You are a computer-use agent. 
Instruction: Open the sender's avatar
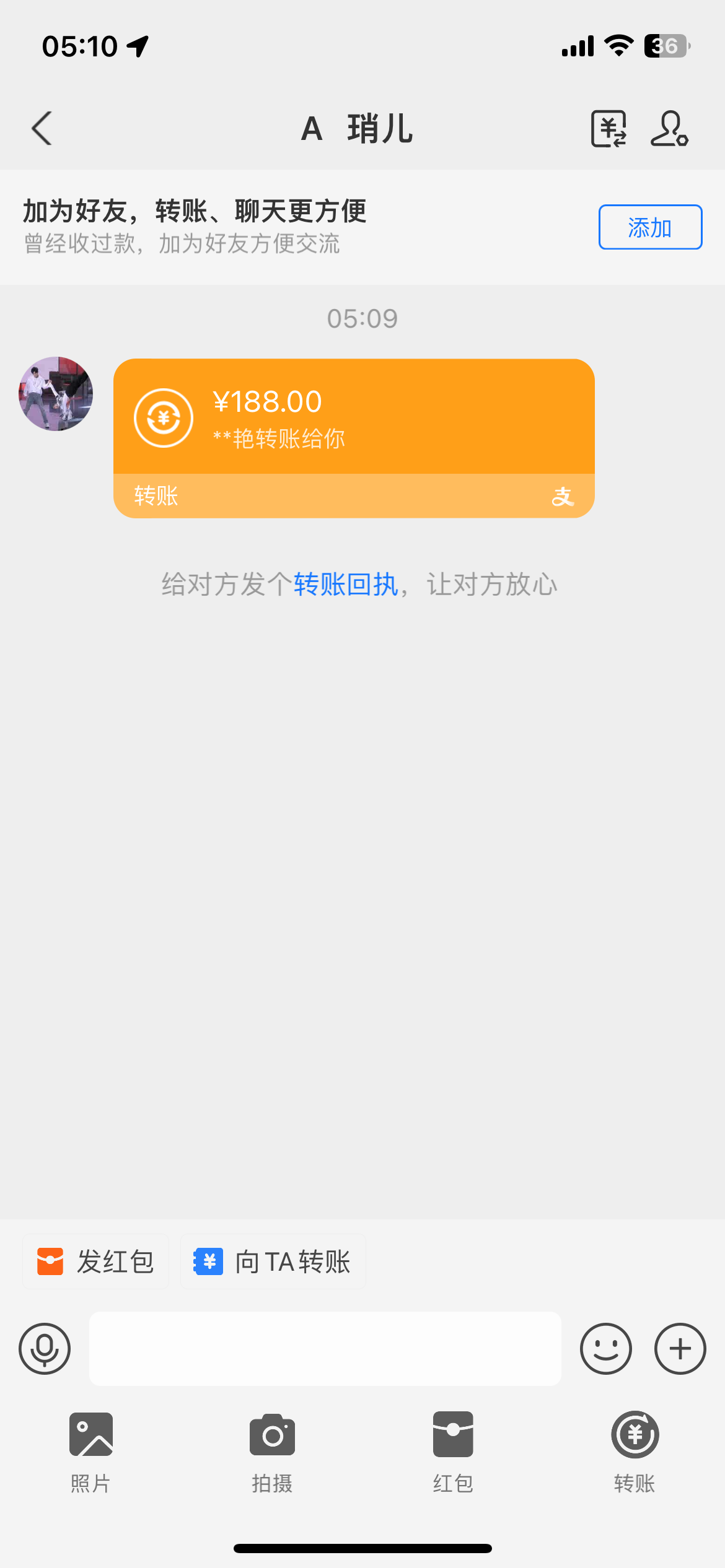tap(56, 394)
